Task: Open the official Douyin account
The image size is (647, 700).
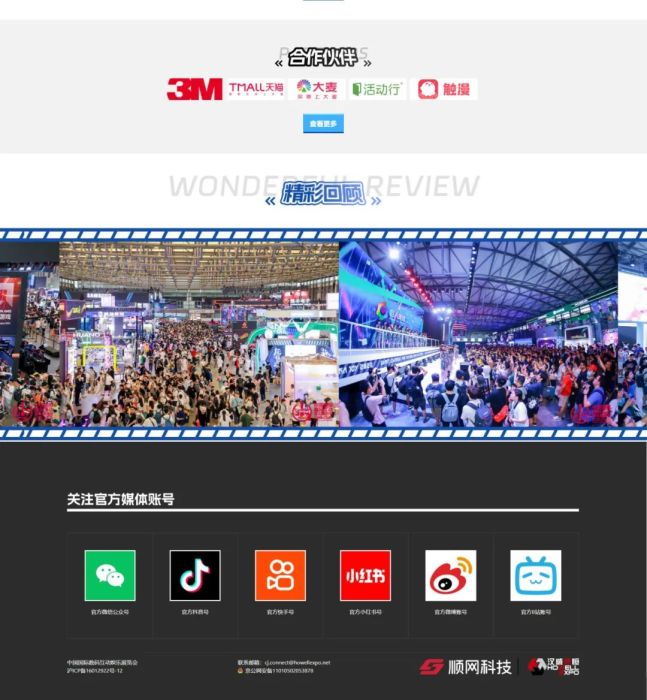Action: pyautogui.click(x=195, y=576)
